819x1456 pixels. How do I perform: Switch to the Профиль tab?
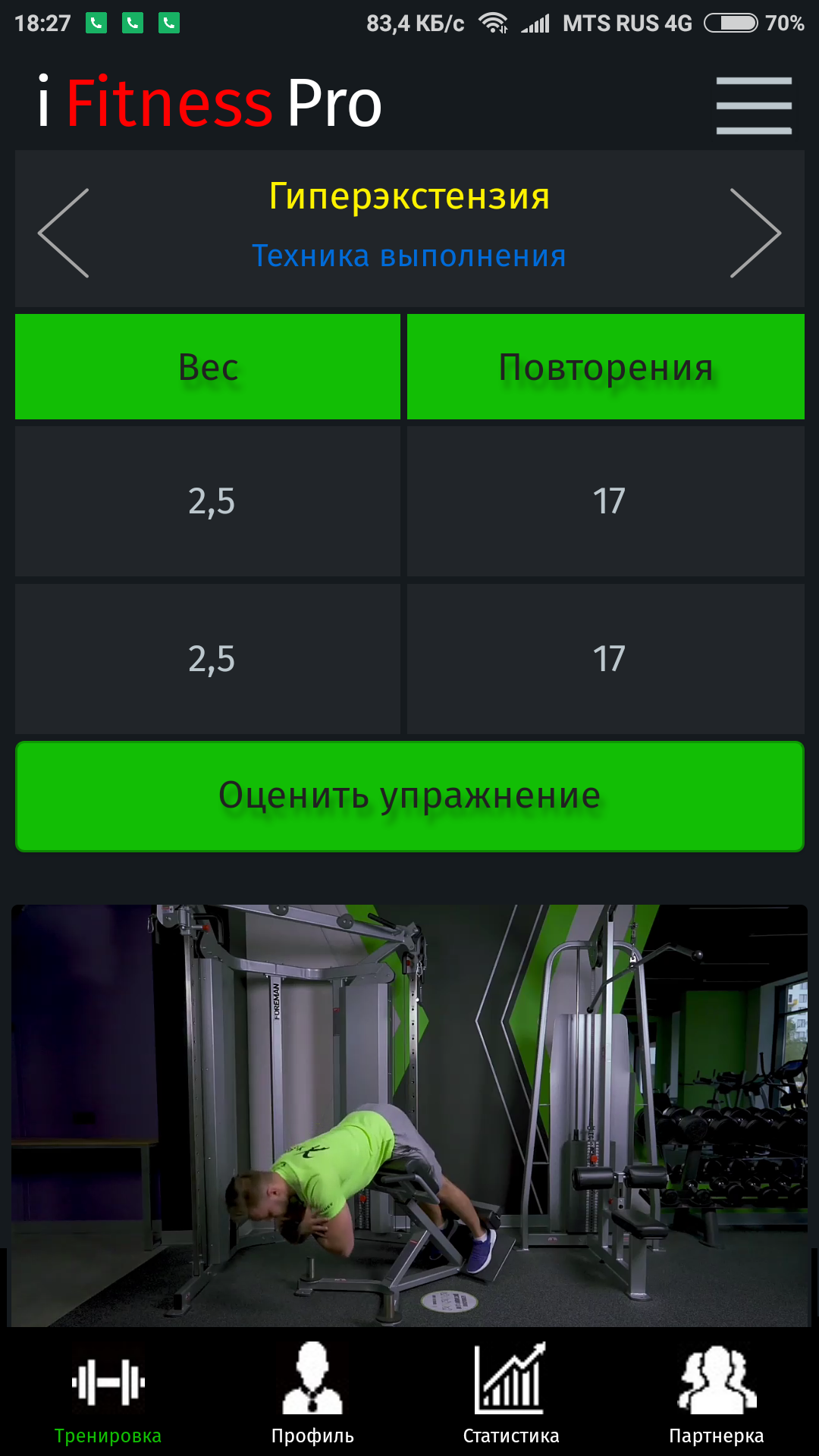[312, 1395]
